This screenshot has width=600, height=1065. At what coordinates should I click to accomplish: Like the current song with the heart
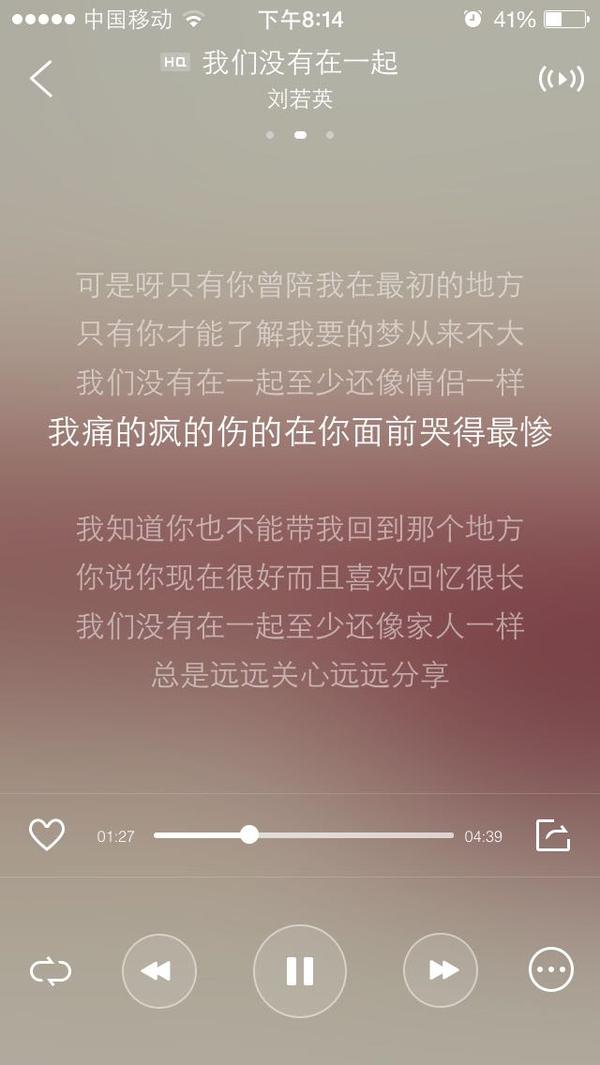tap(47, 835)
